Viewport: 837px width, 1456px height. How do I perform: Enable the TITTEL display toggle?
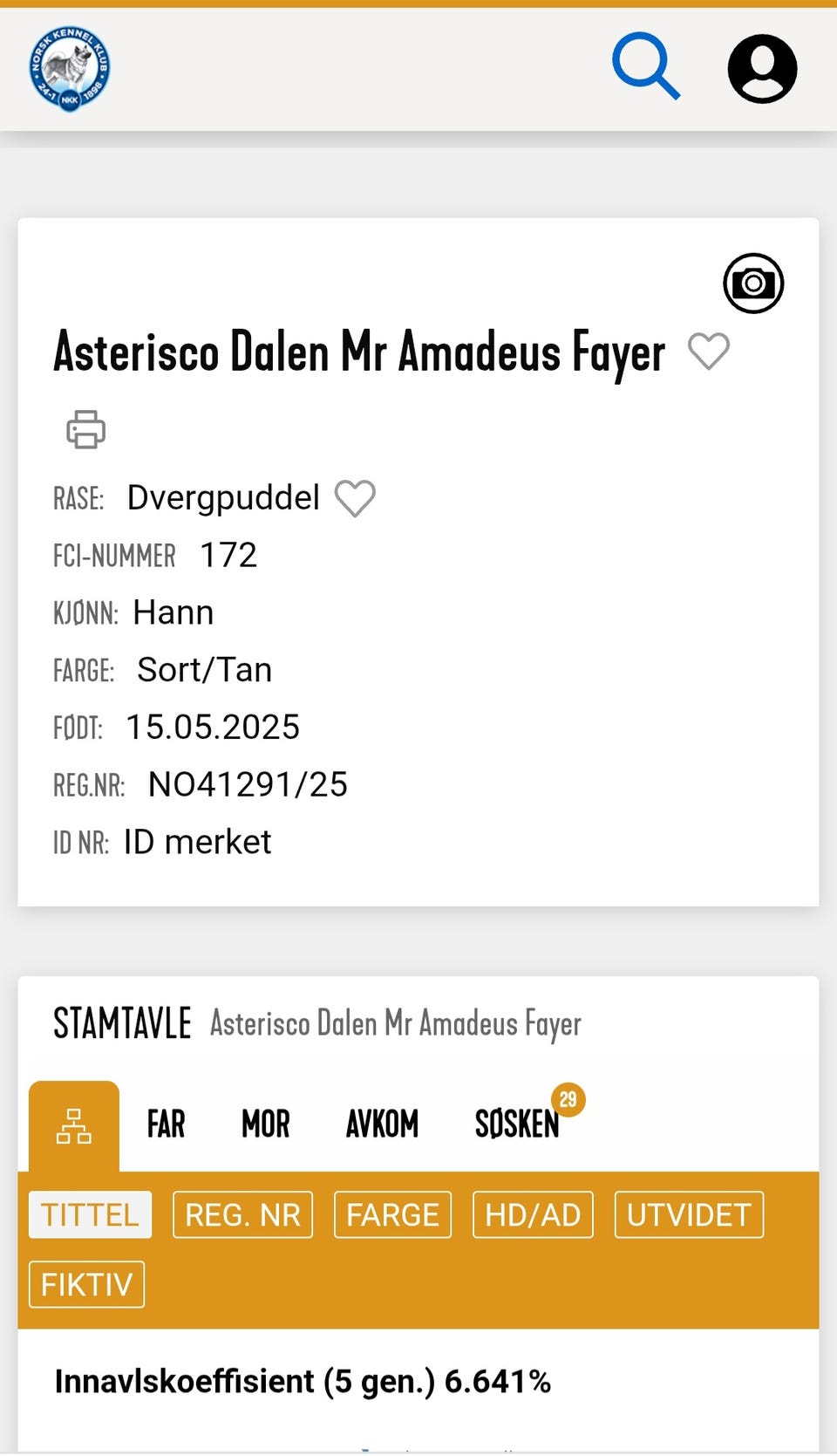(89, 1214)
